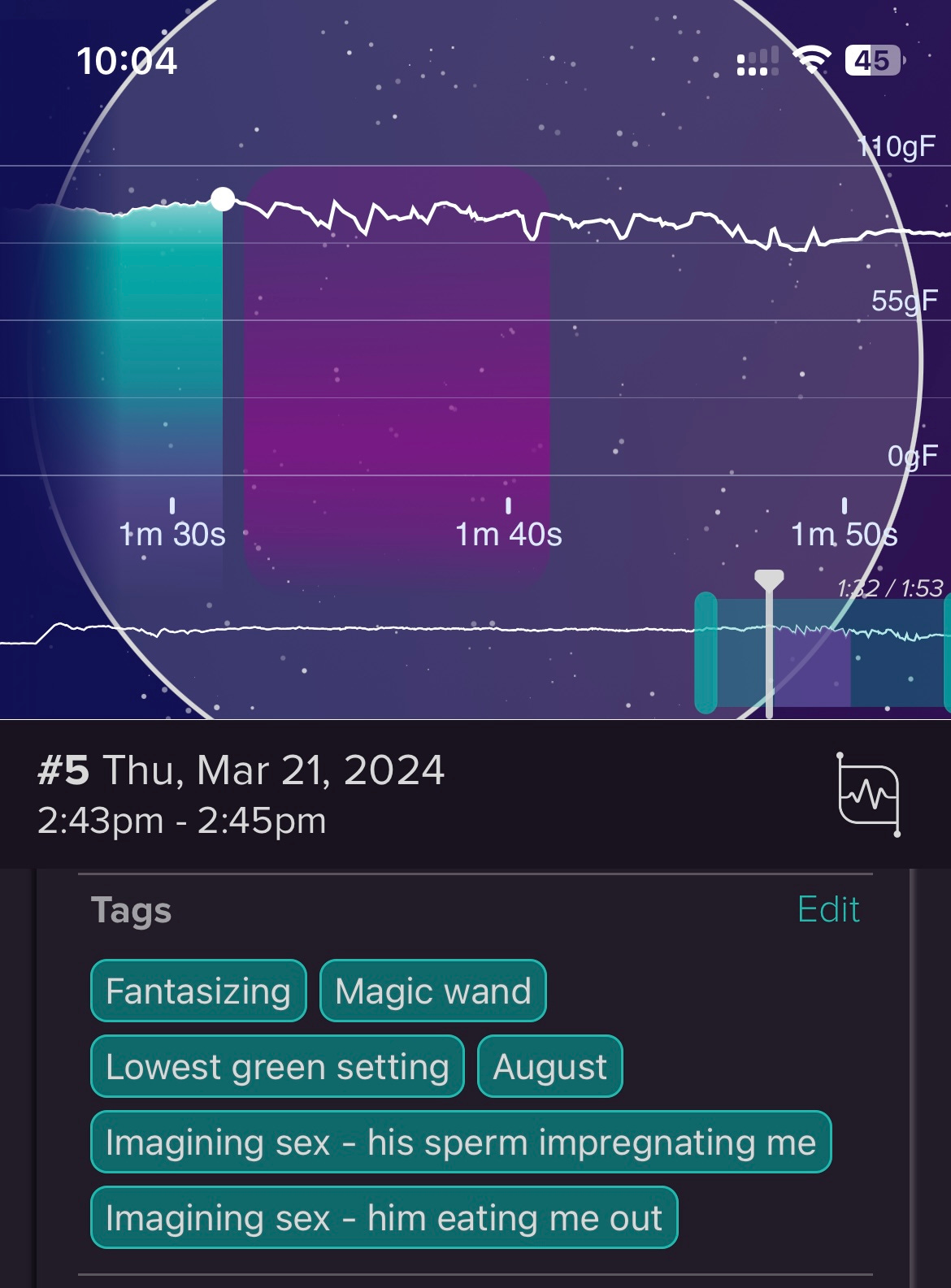Edit the session tags
Image resolution: width=951 pixels, height=1288 pixels.
click(828, 909)
